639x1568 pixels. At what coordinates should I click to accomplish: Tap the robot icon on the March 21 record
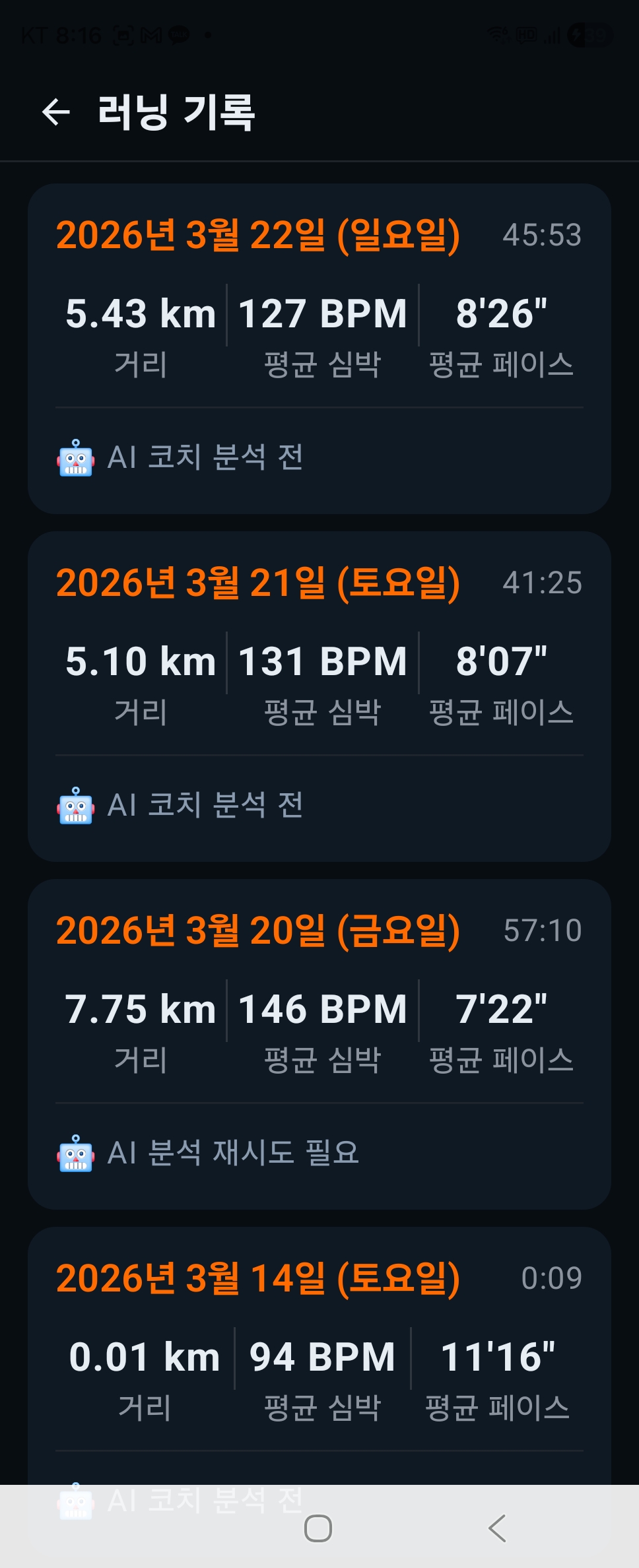(75, 806)
